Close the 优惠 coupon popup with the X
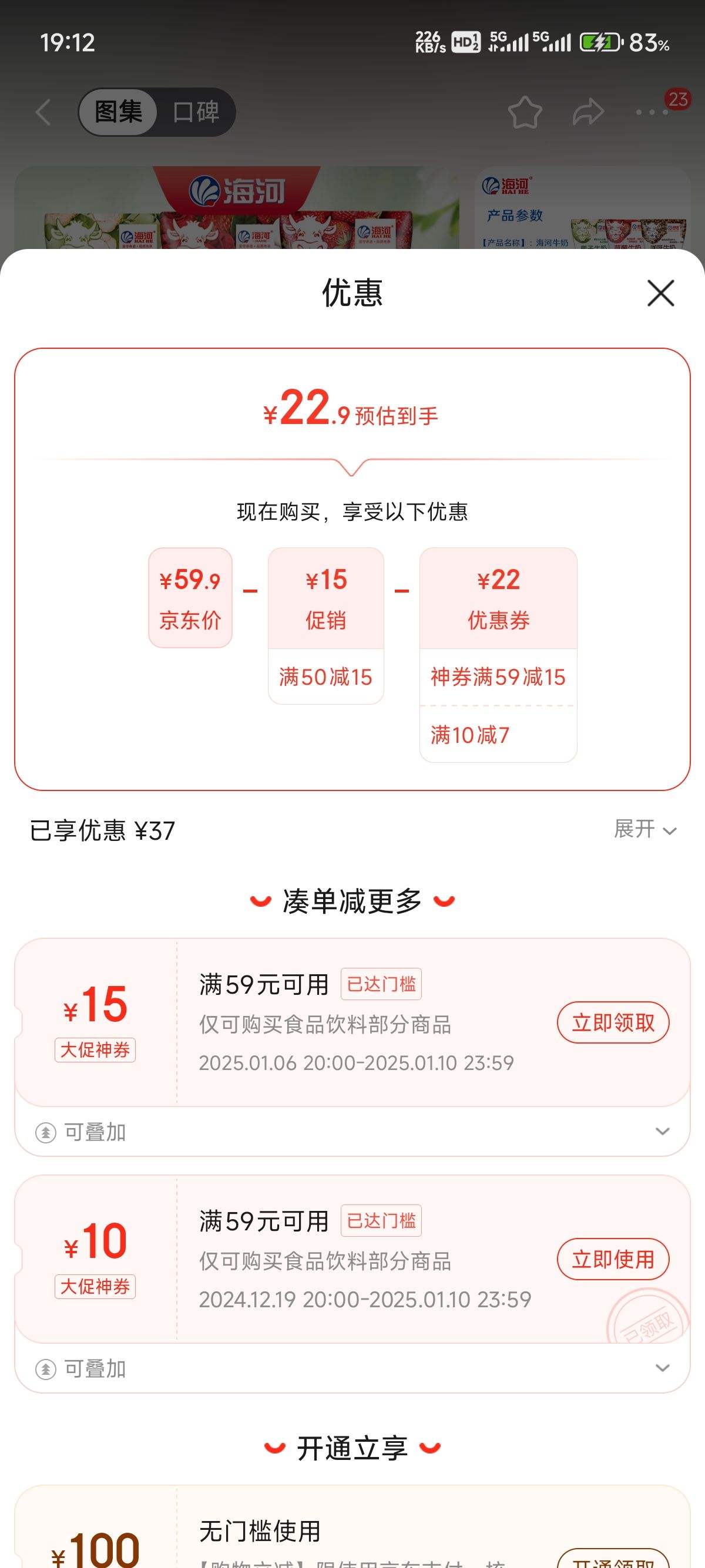The width and height of the screenshot is (705, 1568). coord(662,294)
